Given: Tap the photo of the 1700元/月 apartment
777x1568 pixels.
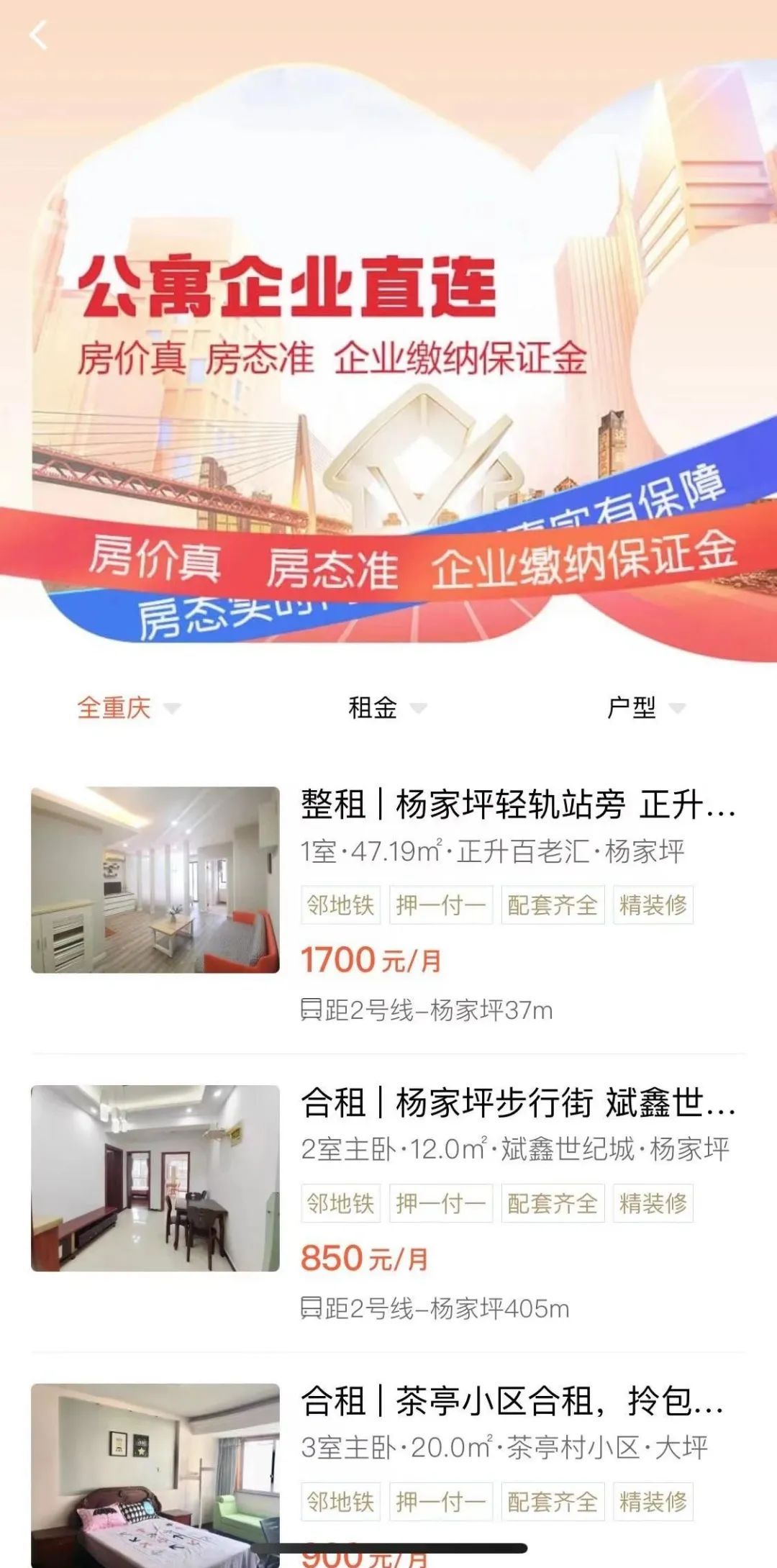Looking at the screenshot, I should point(155,879).
